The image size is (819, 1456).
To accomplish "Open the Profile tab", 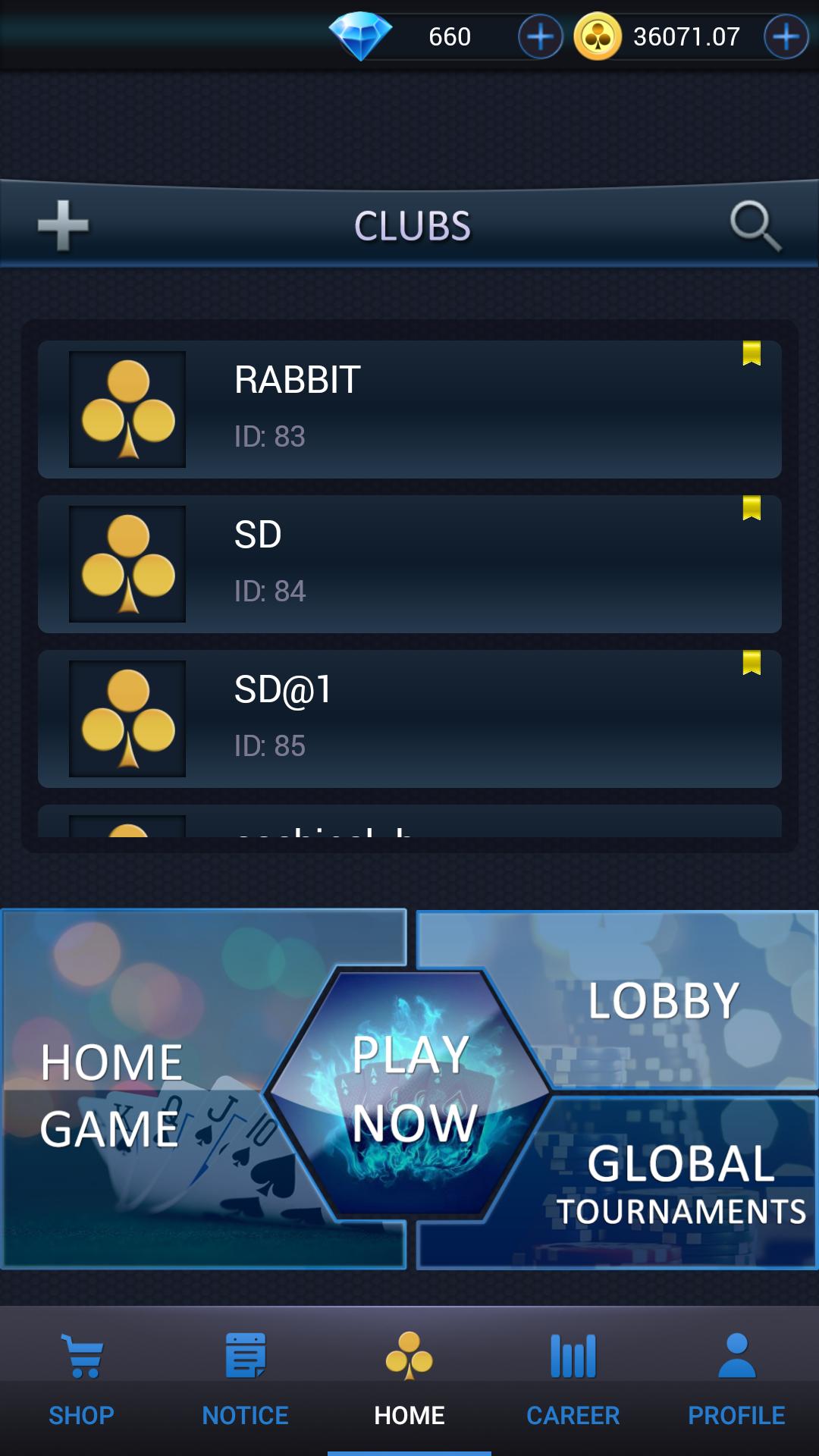I will click(x=736, y=1380).
